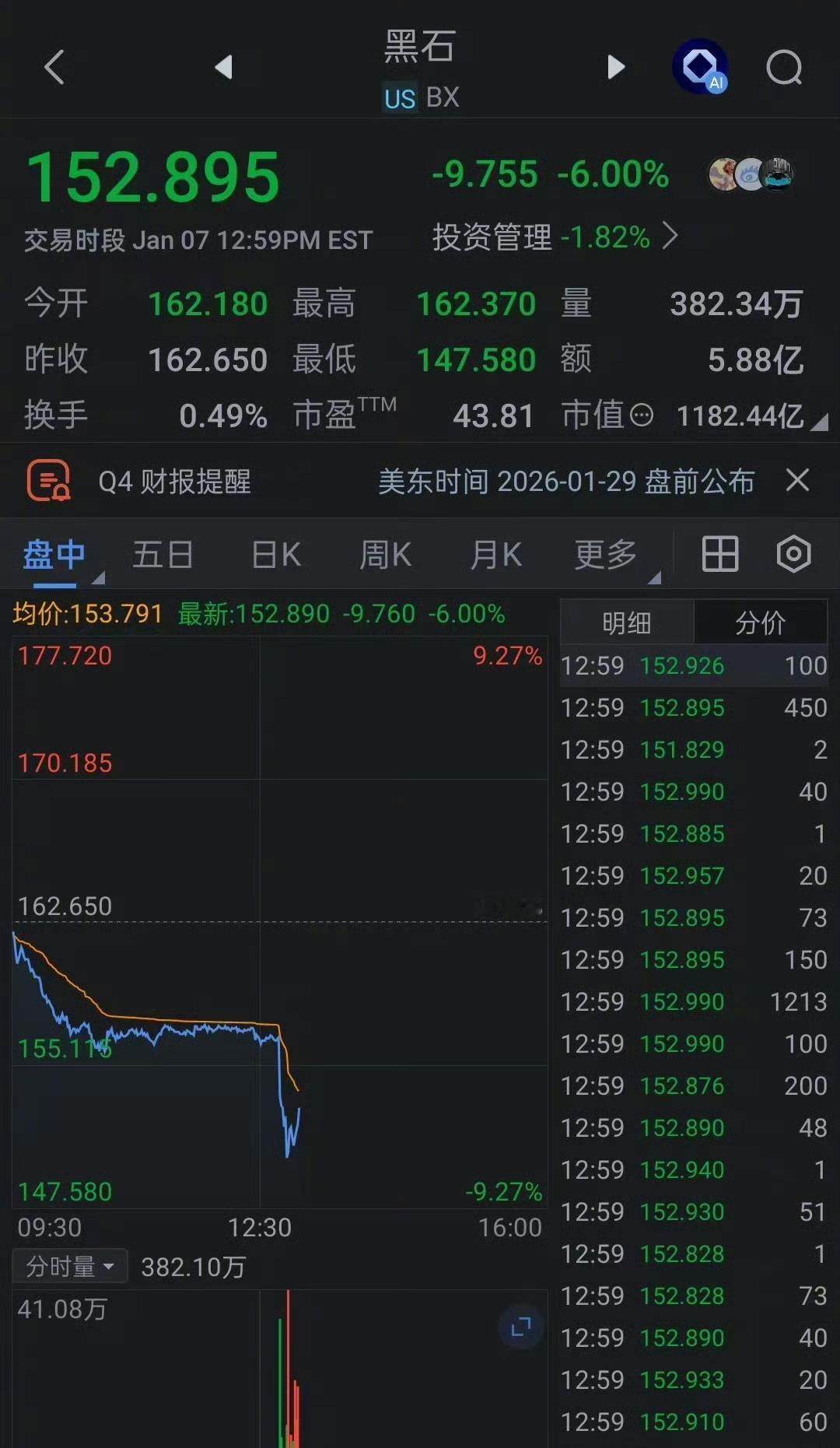Tap the search icon
The width and height of the screenshot is (840, 1448).
click(x=784, y=68)
